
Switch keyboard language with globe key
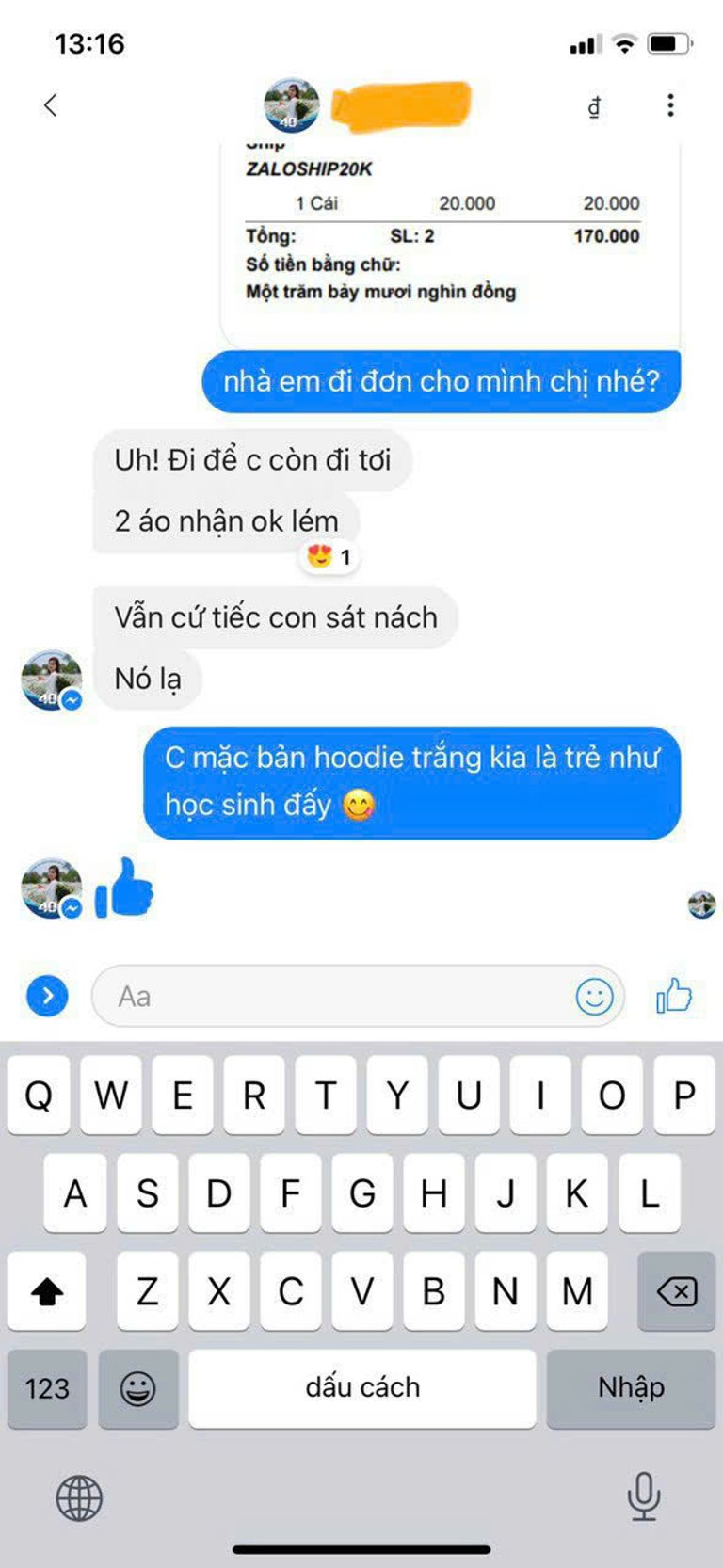pos(79,1497)
